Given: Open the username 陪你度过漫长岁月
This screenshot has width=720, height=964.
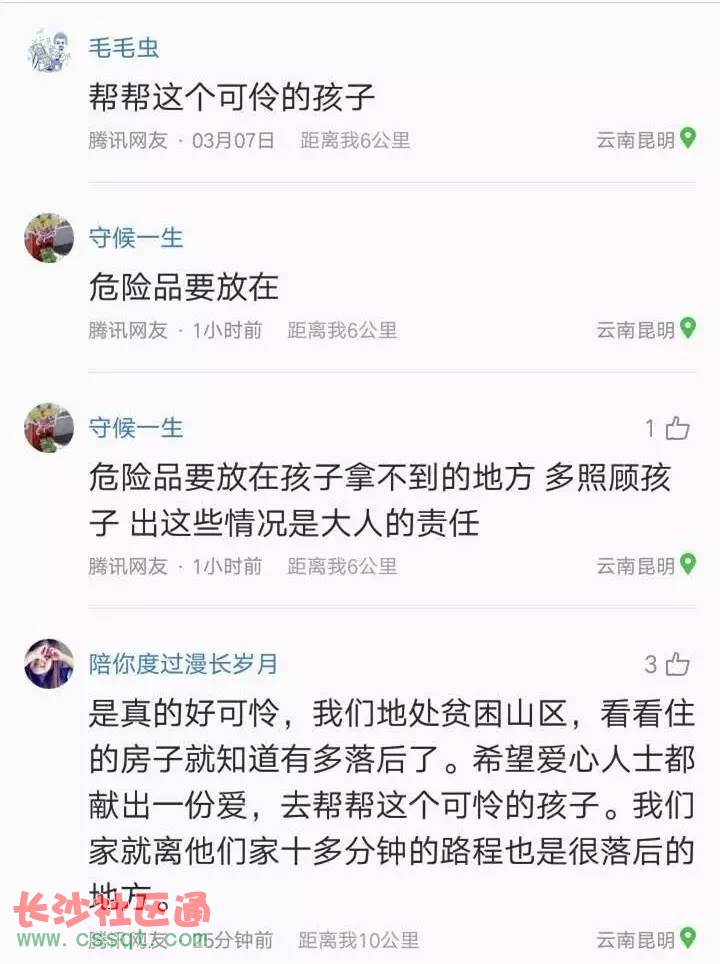Looking at the screenshot, I should click(184, 664).
